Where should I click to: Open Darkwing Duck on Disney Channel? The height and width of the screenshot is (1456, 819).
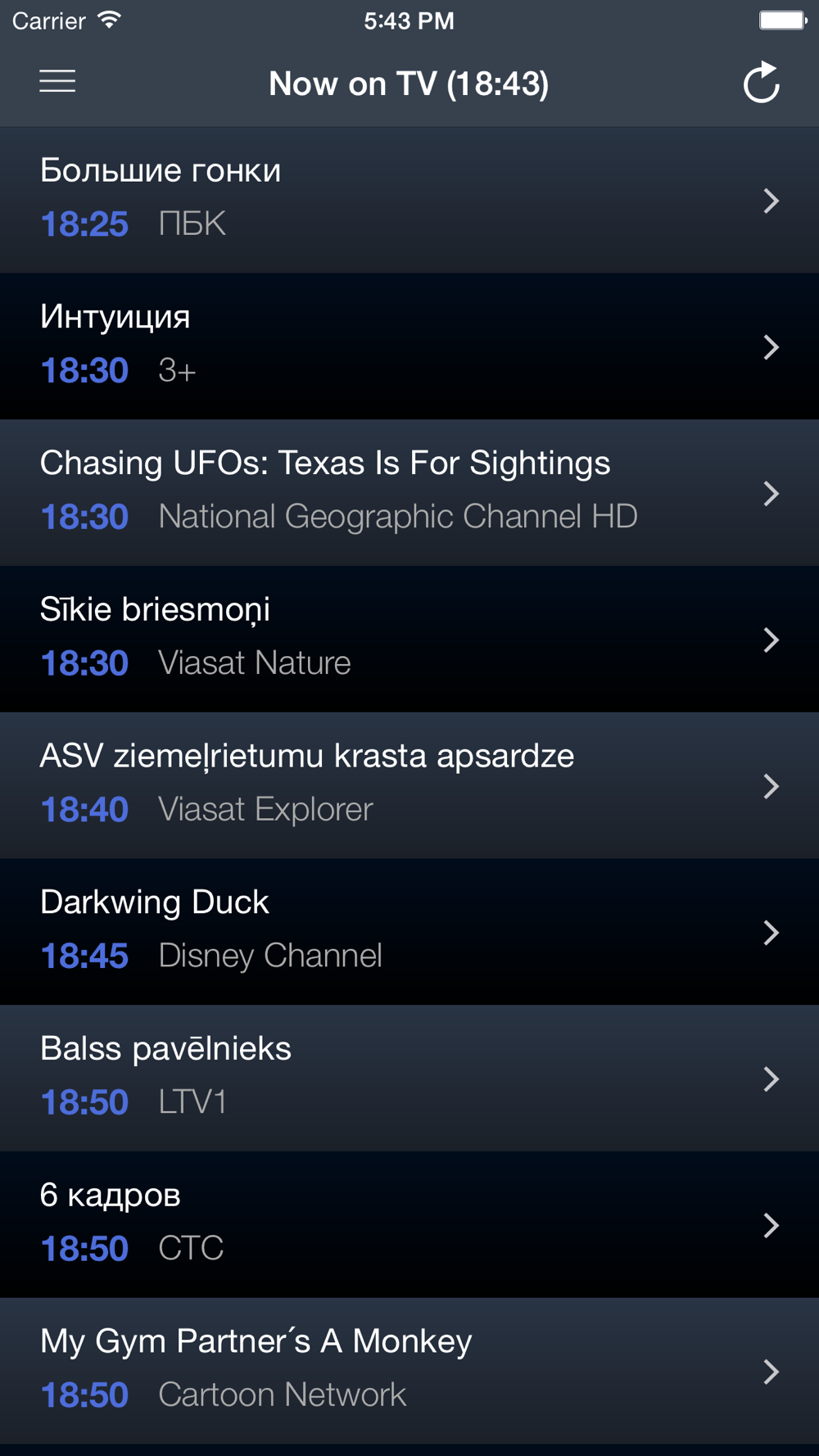(x=409, y=932)
